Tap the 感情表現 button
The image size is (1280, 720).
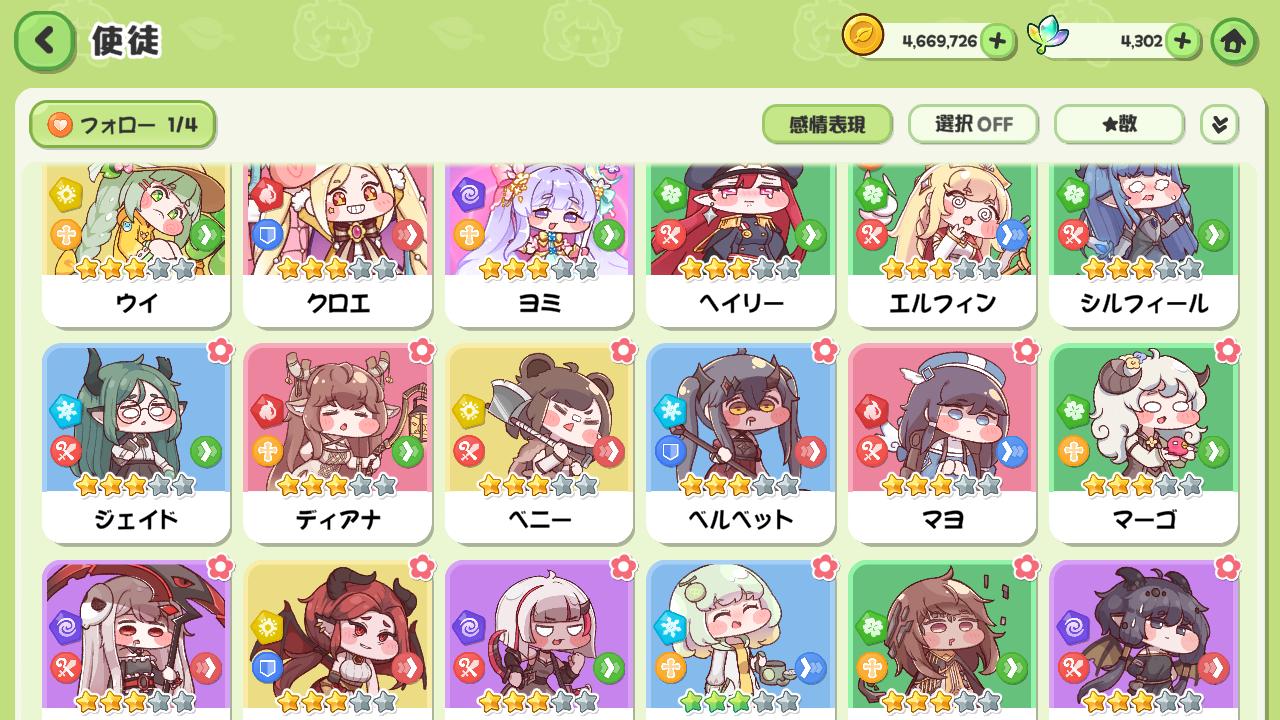(x=827, y=124)
